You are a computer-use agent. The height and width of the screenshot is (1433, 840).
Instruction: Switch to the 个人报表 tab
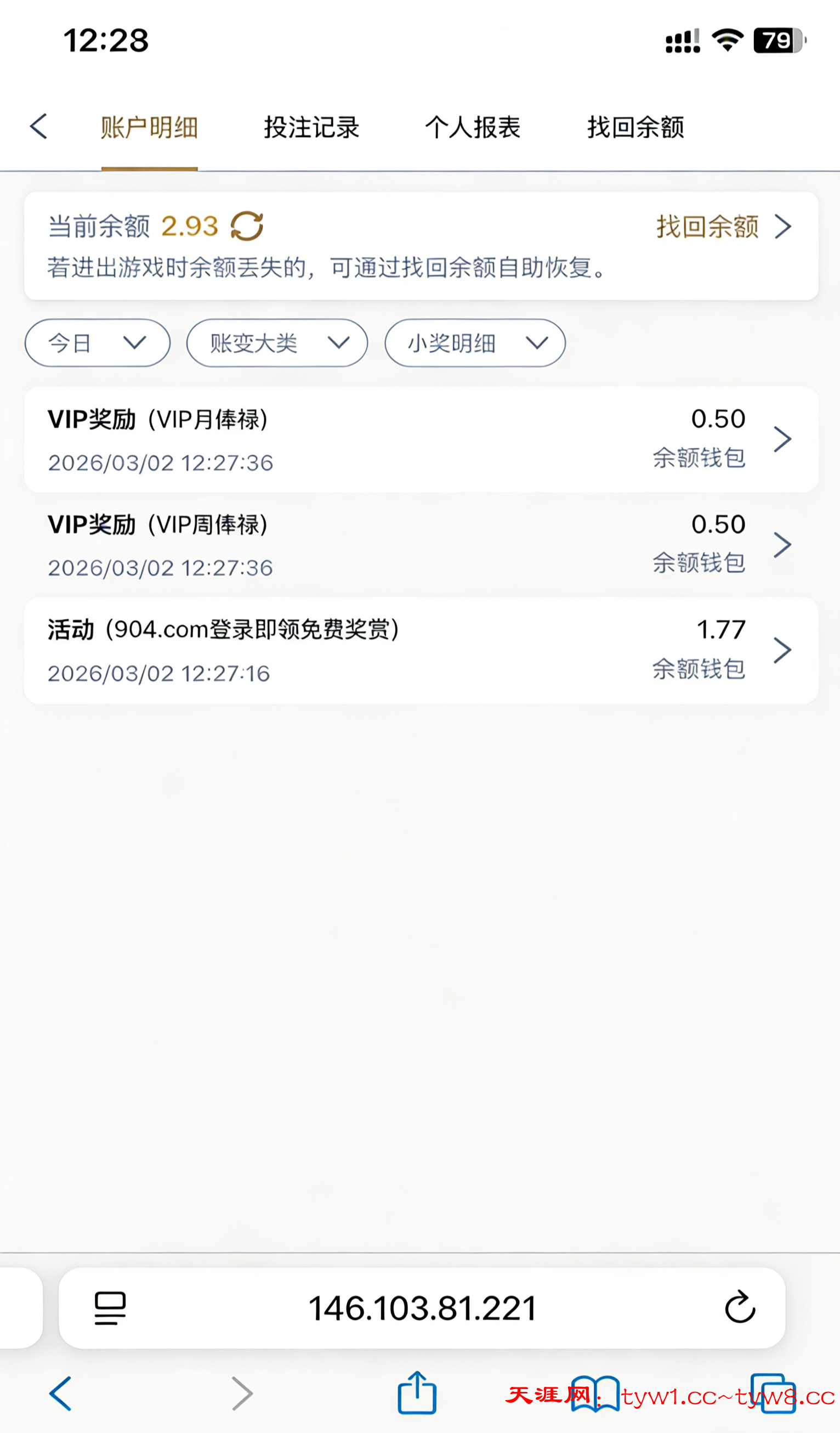[x=472, y=127]
